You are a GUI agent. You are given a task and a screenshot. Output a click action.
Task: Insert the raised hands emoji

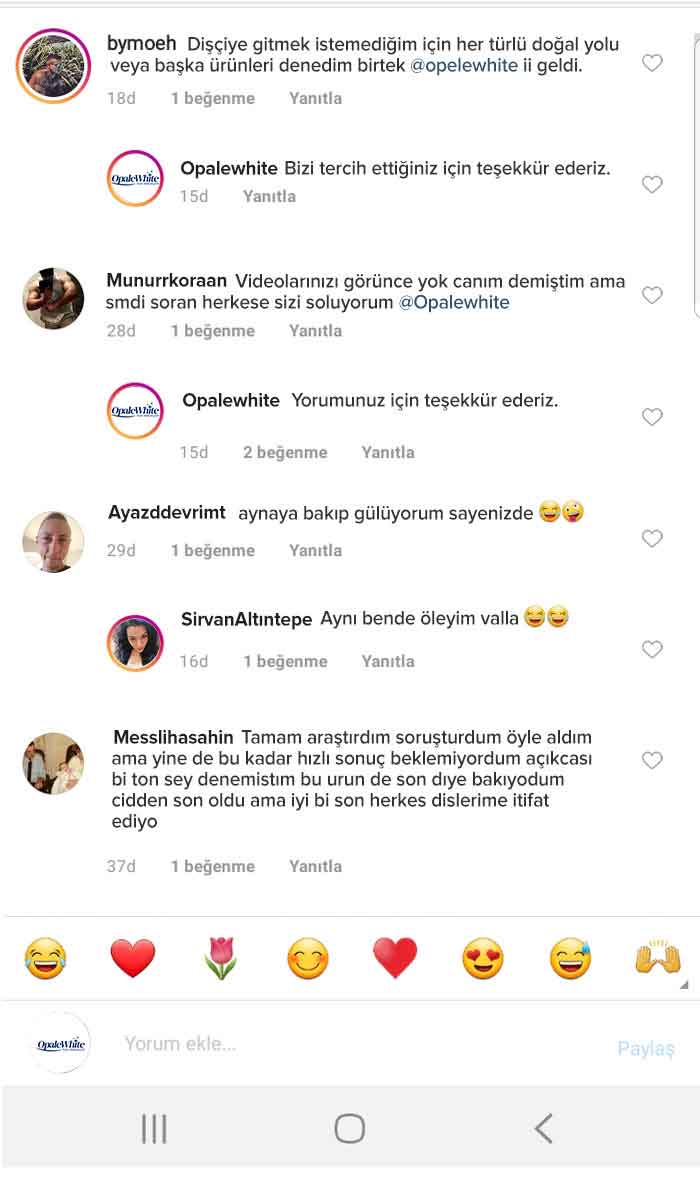click(x=657, y=960)
